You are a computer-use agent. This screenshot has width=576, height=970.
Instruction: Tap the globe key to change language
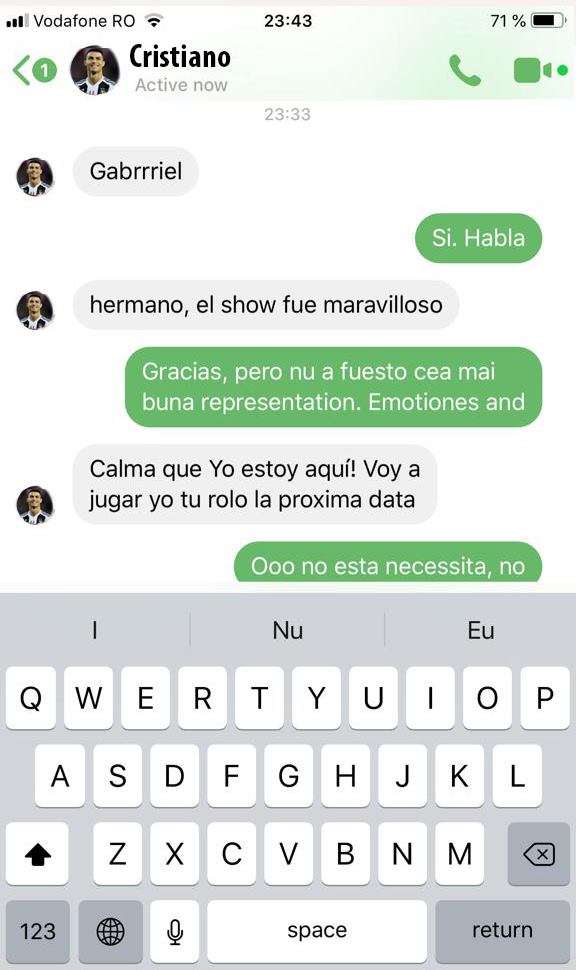pyautogui.click(x=111, y=931)
